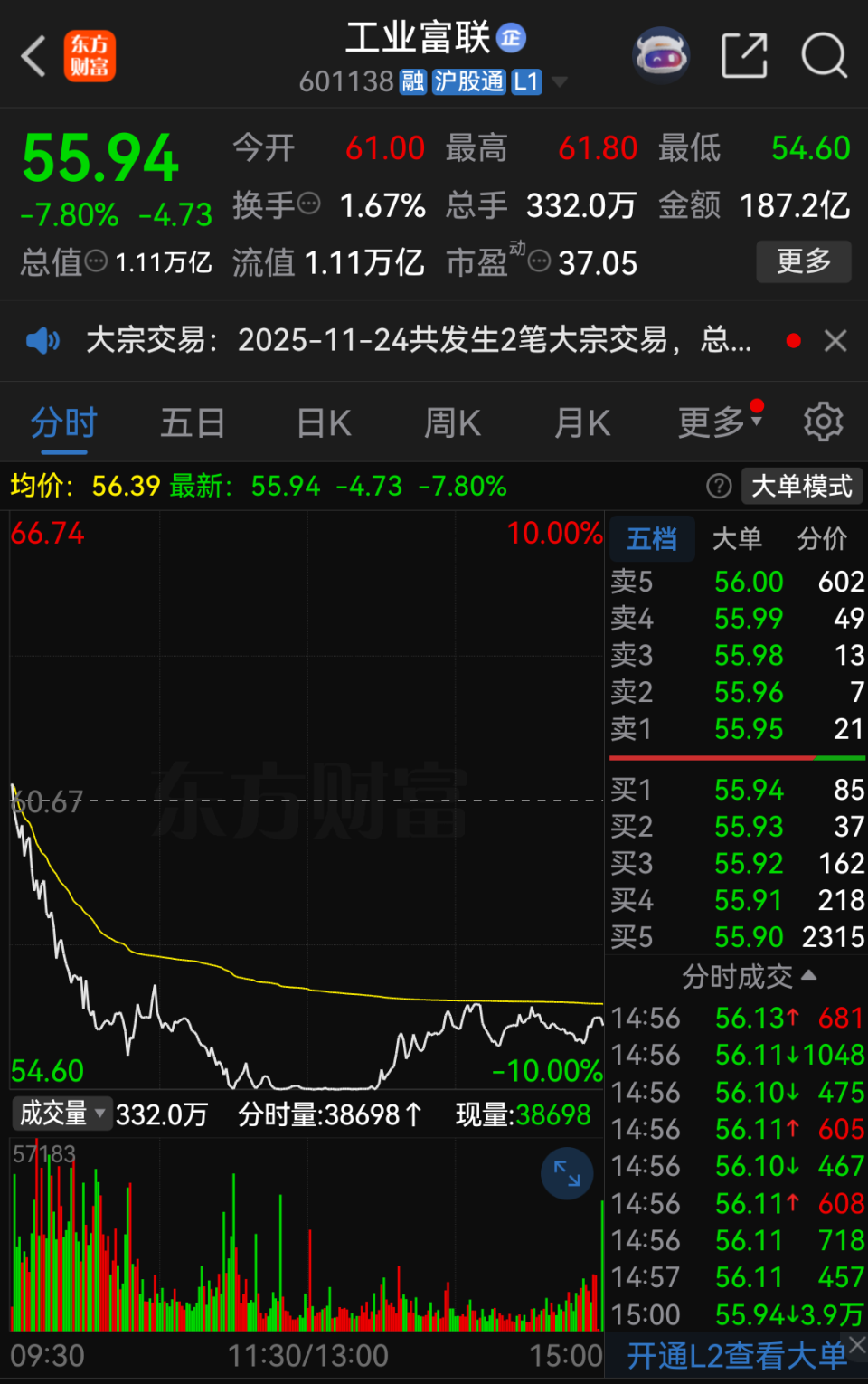This screenshot has height=1384, width=868.
Task: Open the search magnifier icon
Action: point(822,55)
